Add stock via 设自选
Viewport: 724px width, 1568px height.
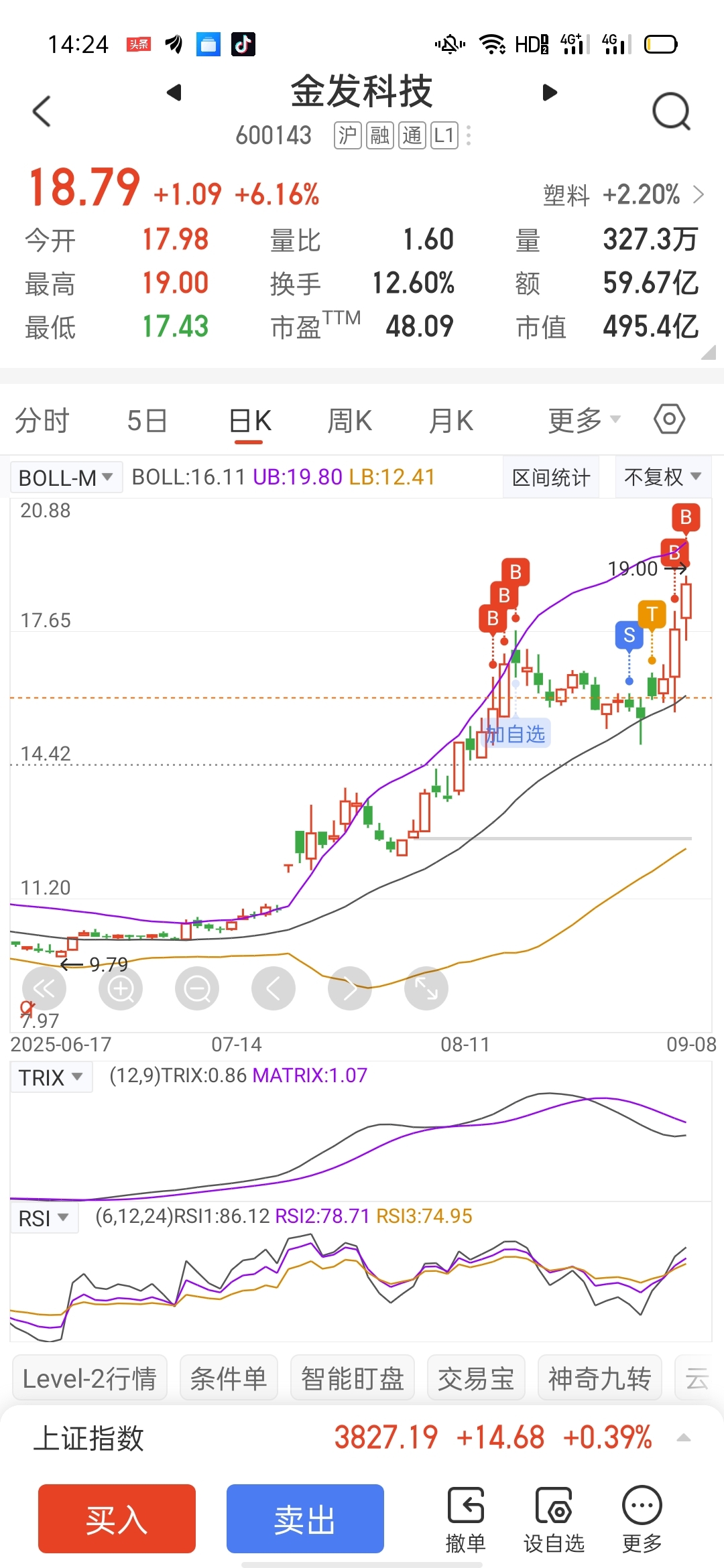554,1521
